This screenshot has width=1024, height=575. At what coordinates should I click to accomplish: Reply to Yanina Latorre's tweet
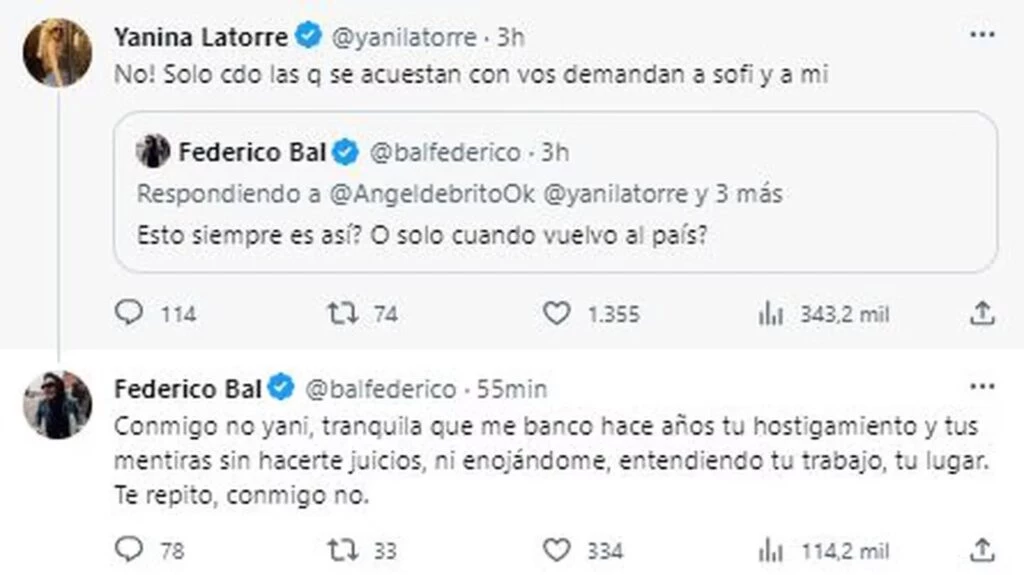pos(130,314)
